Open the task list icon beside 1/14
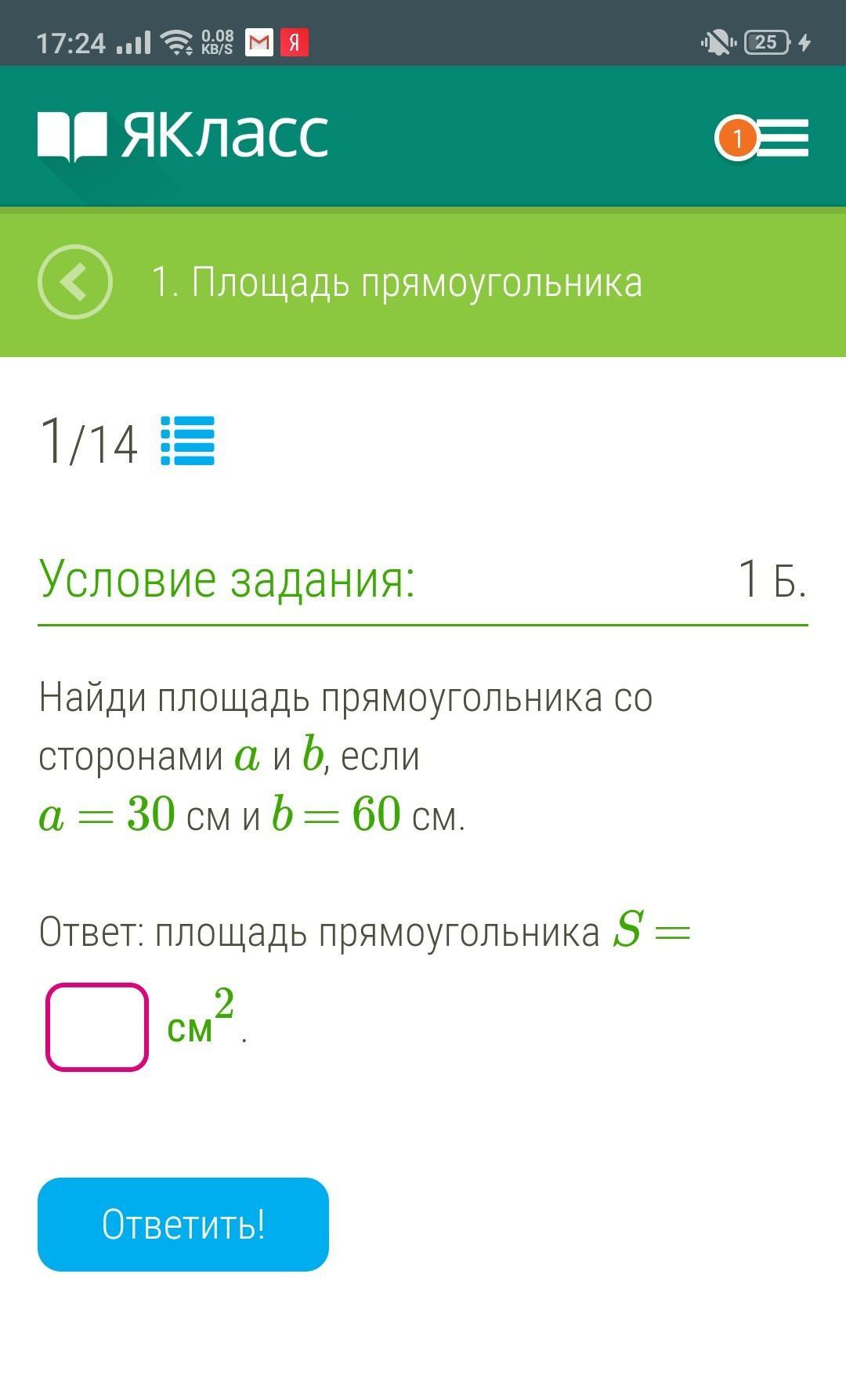 coord(187,441)
